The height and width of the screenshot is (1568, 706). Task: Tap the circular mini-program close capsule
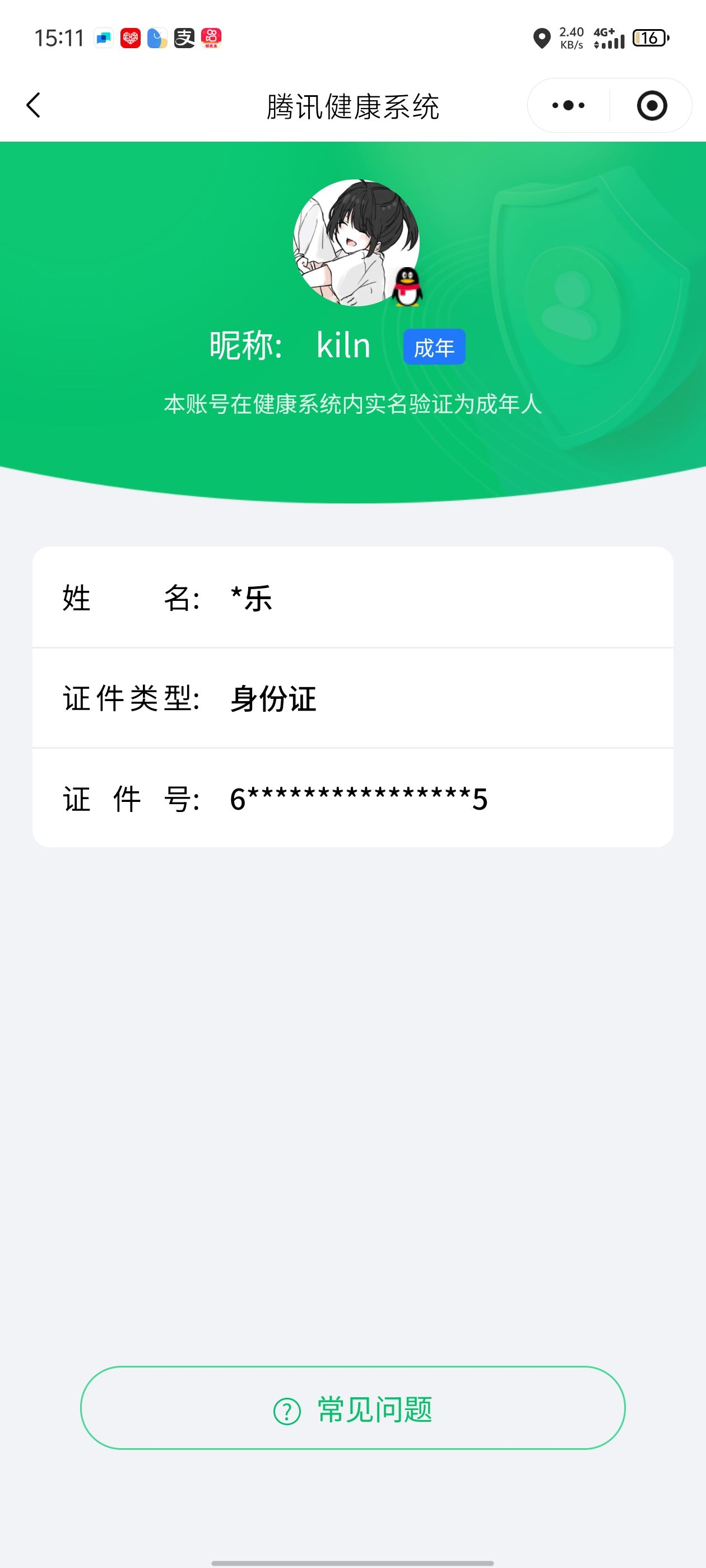tap(651, 105)
